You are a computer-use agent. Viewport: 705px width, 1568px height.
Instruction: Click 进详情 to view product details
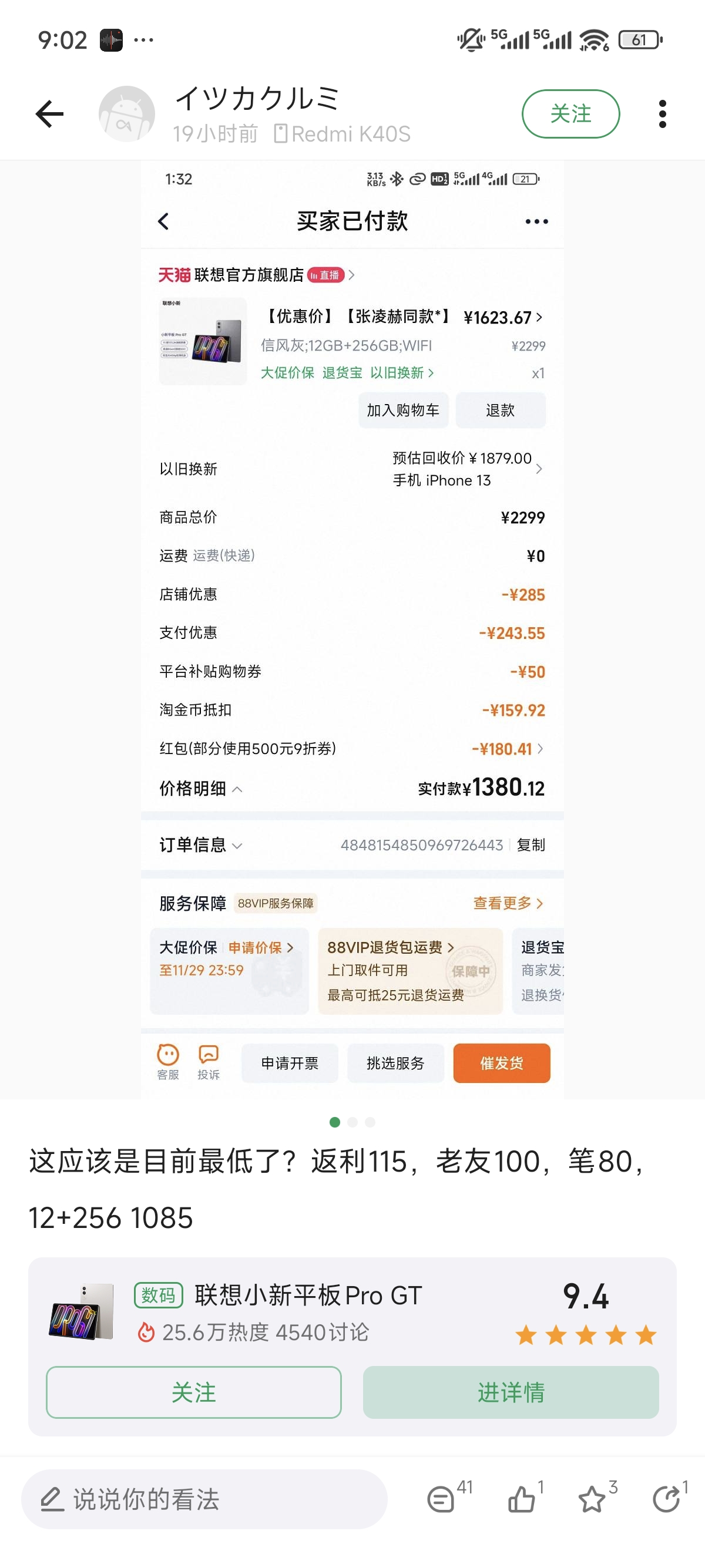click(x=510, y=1392)
